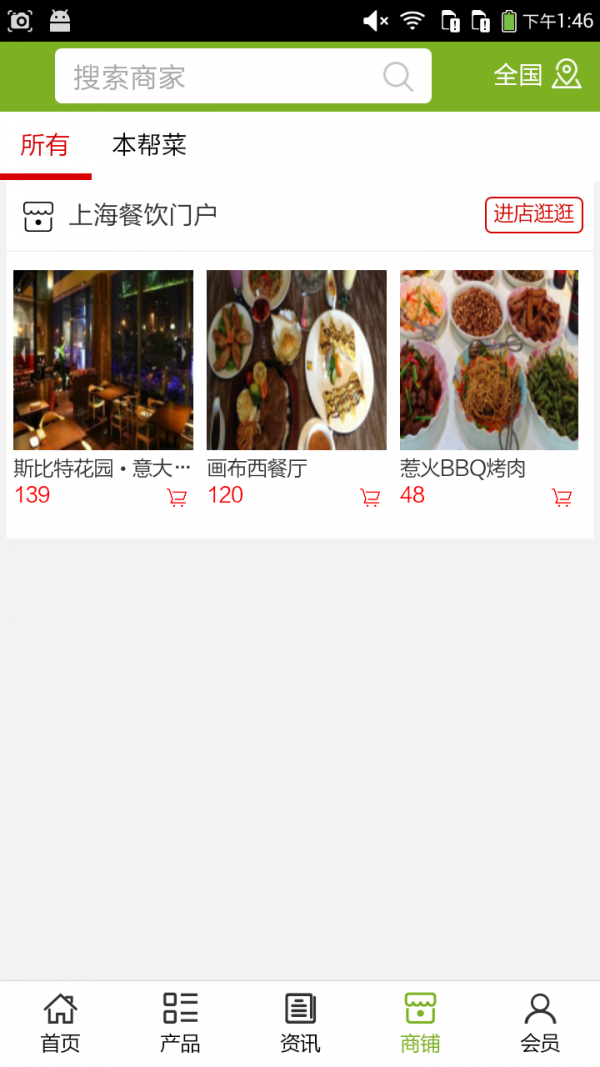The height and width of the screenshot is (1067, 600).
Task: Open the 全国 location selector
Action: point(537,75)
